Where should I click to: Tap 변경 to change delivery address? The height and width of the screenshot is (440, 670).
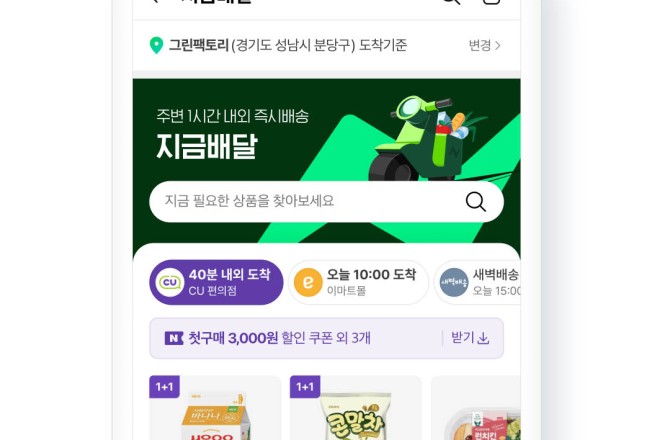click(x=484, y=45)
